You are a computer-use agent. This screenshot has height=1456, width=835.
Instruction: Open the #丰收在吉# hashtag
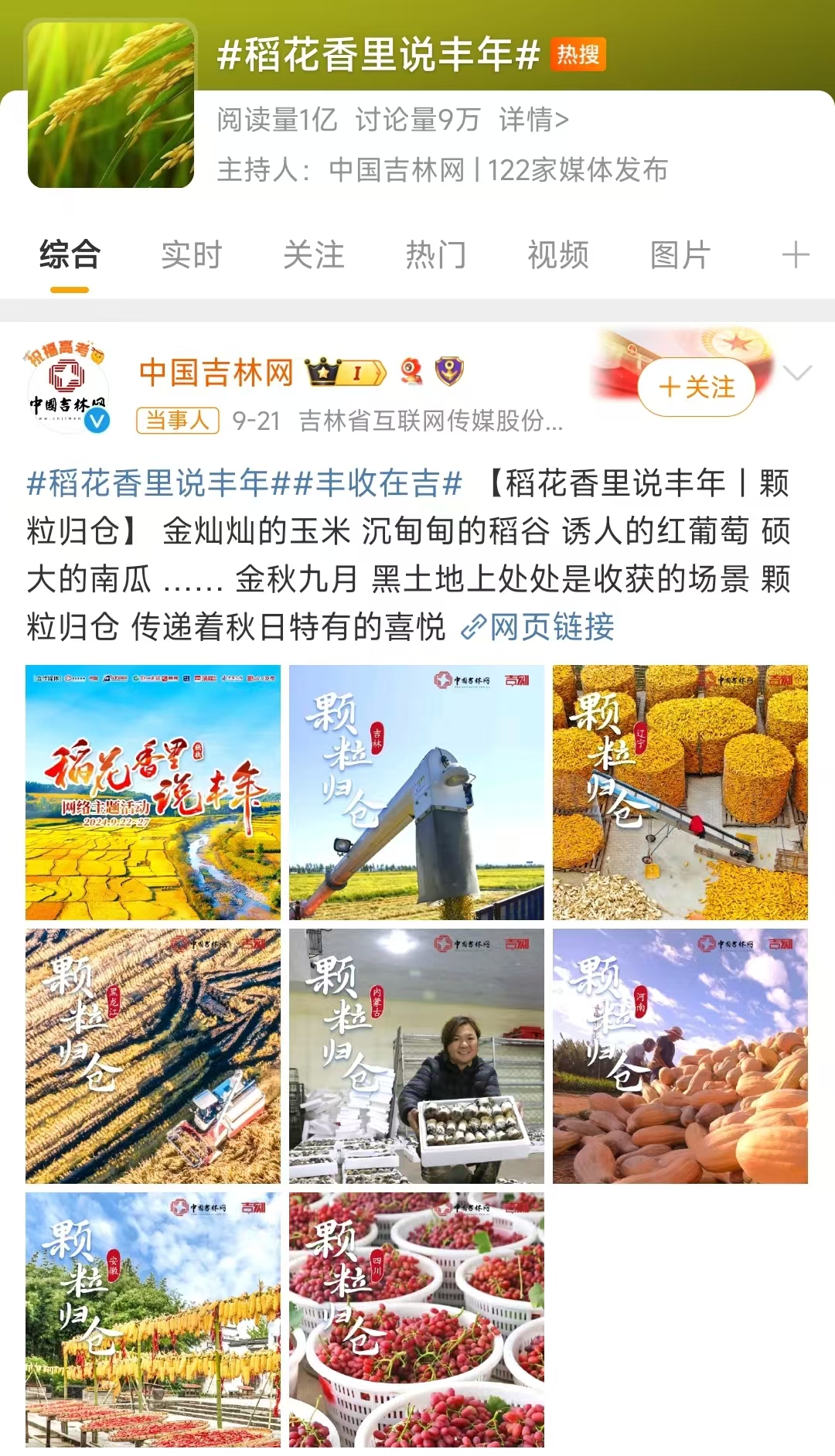pyautogui.click(x=379, y=484)
